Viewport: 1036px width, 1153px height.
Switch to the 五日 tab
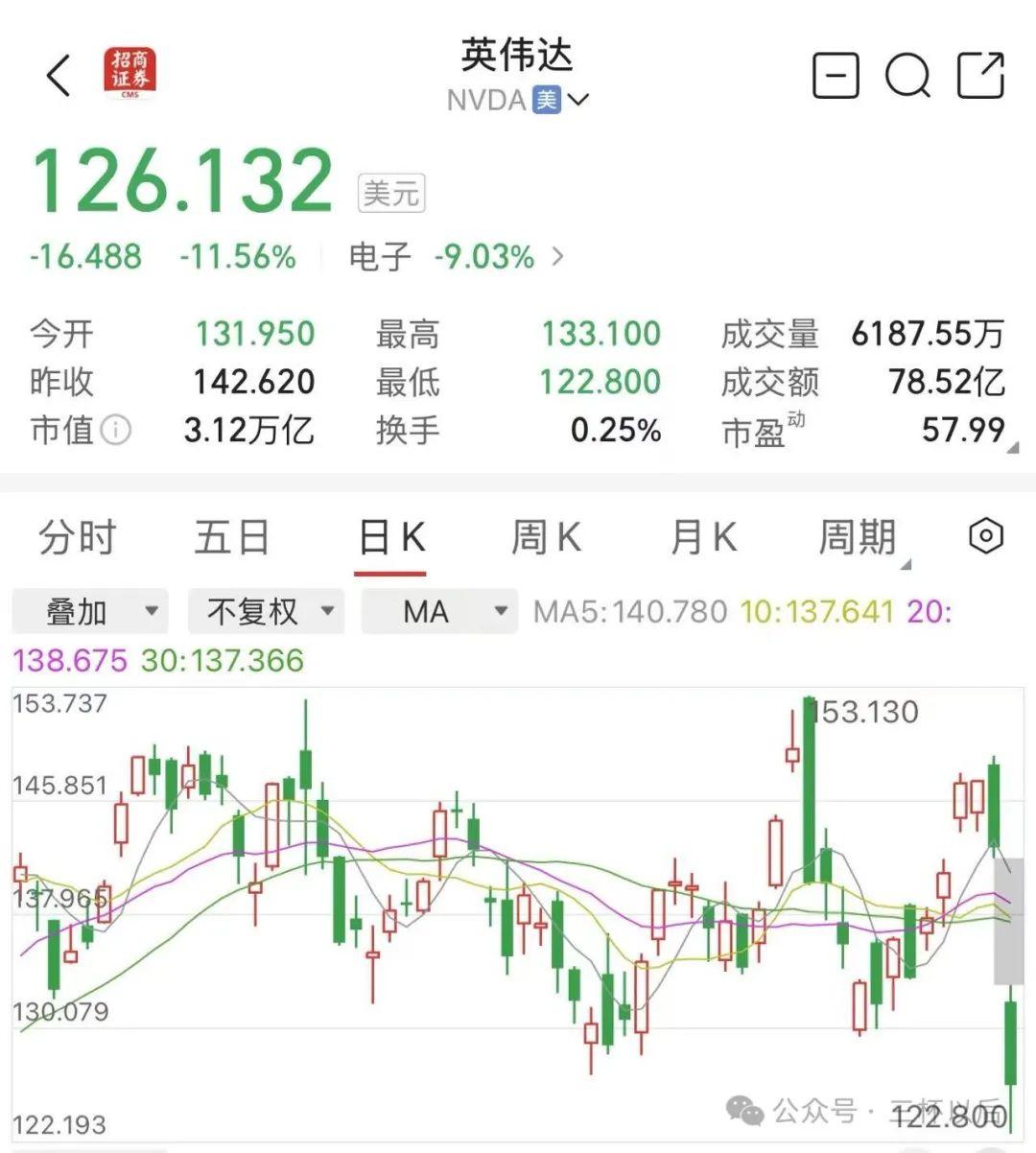pyautogui.click(x=232, y=538)
